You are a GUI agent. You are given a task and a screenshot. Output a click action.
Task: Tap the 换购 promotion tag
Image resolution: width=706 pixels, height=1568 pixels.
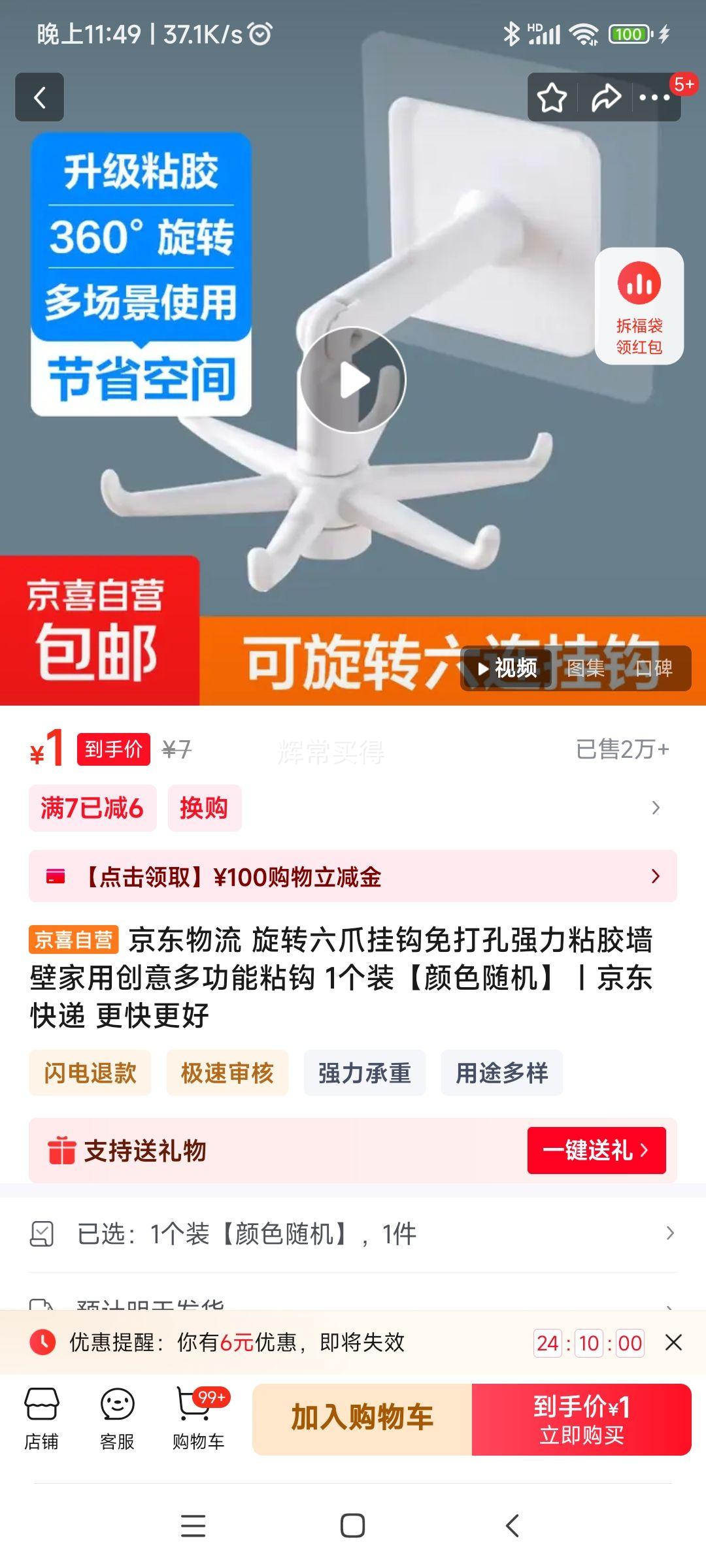(x=204, y=808)
